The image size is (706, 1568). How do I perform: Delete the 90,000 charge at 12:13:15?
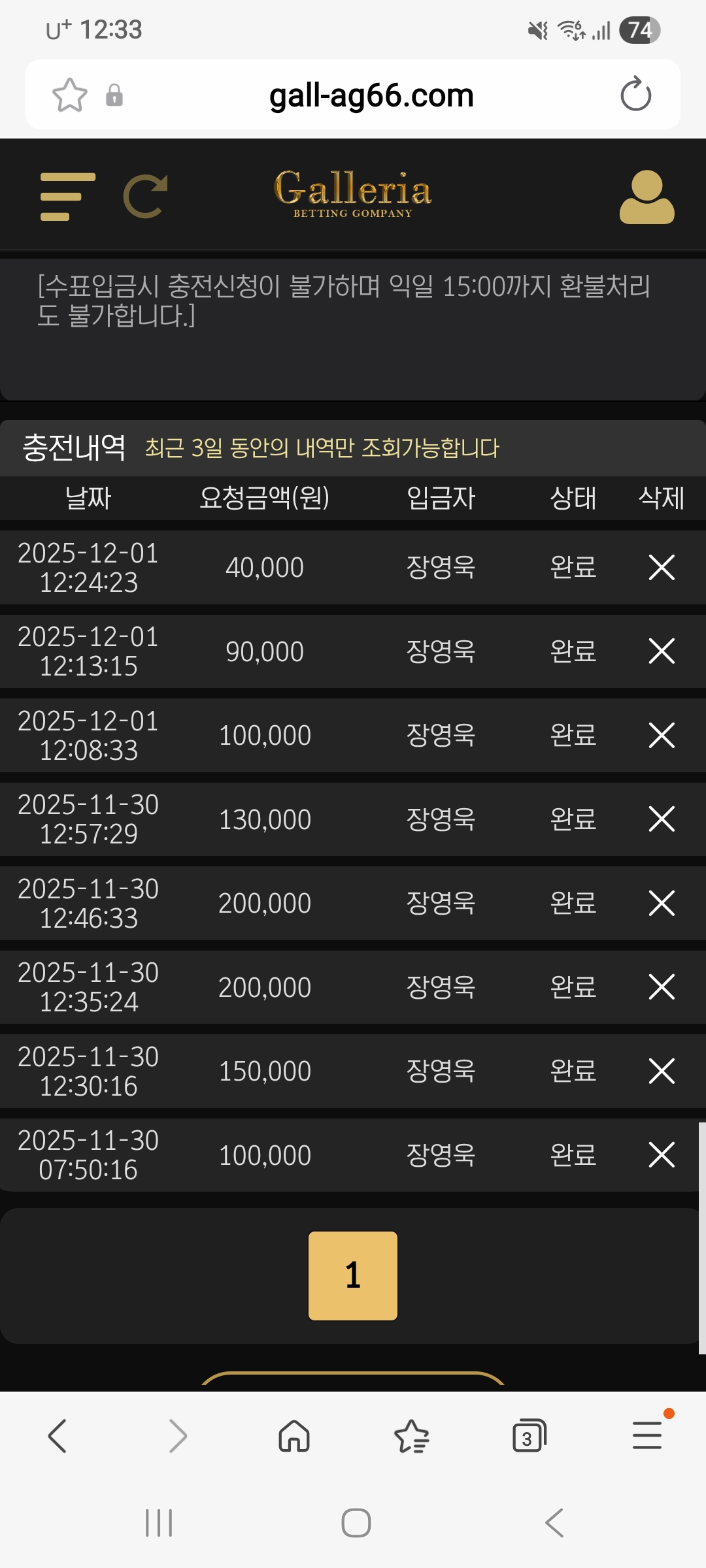click(662, 651)
